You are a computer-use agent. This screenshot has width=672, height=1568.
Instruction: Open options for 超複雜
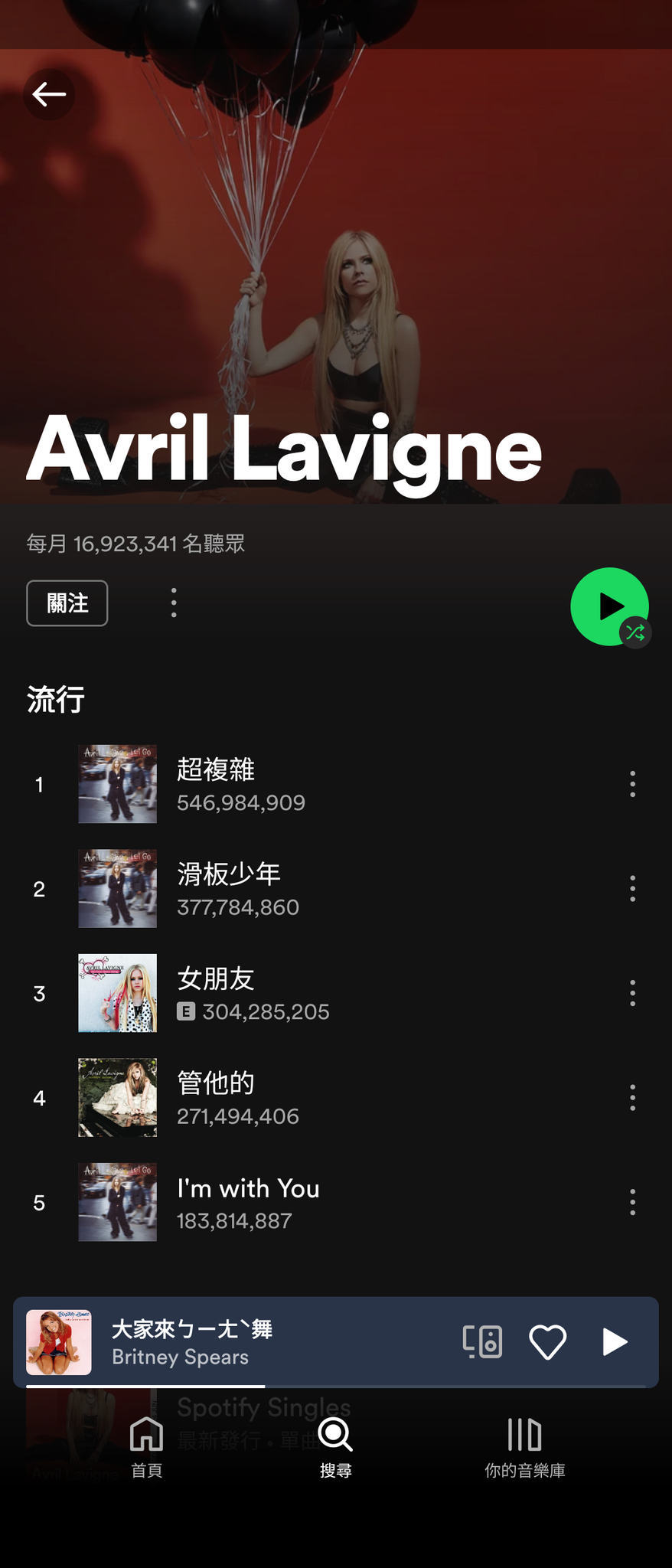coord(632,784)
